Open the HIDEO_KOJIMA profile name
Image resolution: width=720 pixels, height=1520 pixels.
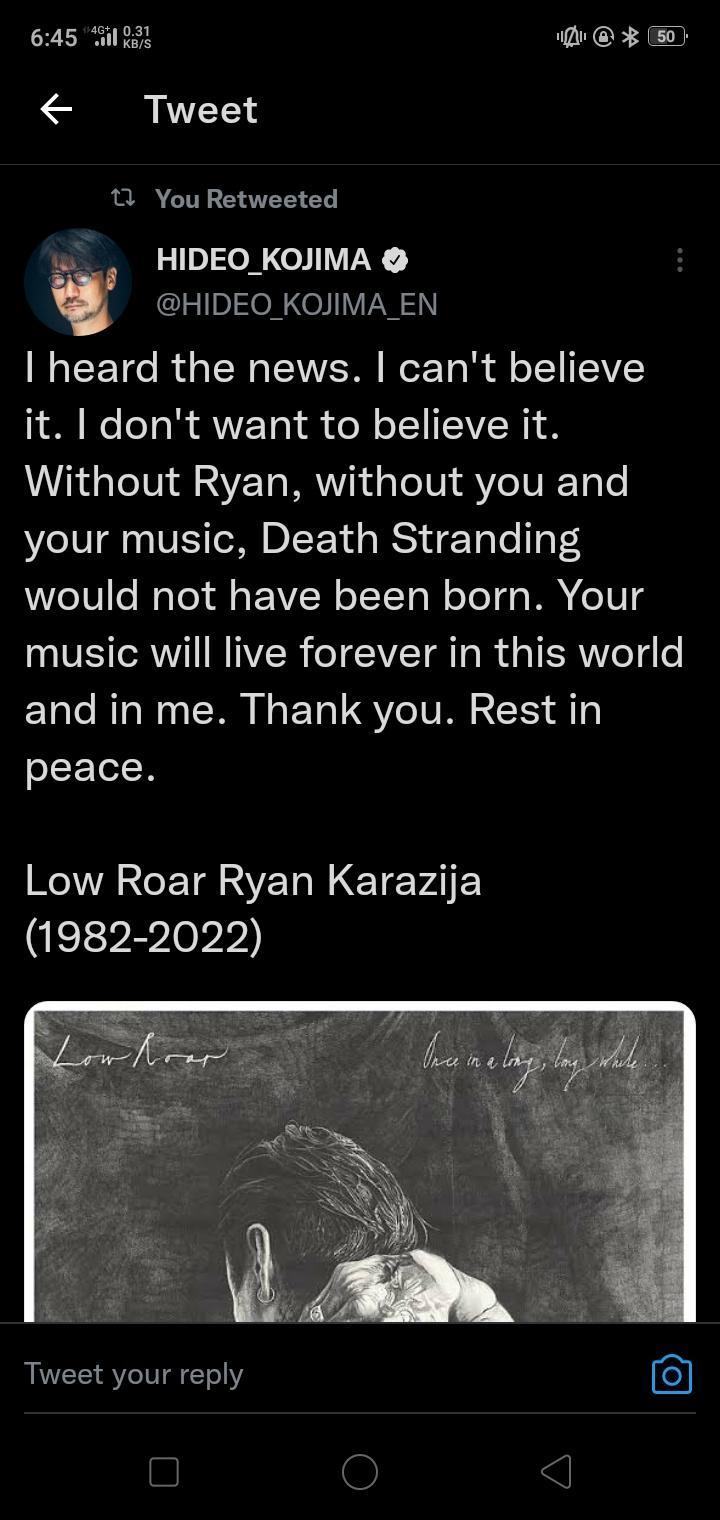tap(264, 260)
